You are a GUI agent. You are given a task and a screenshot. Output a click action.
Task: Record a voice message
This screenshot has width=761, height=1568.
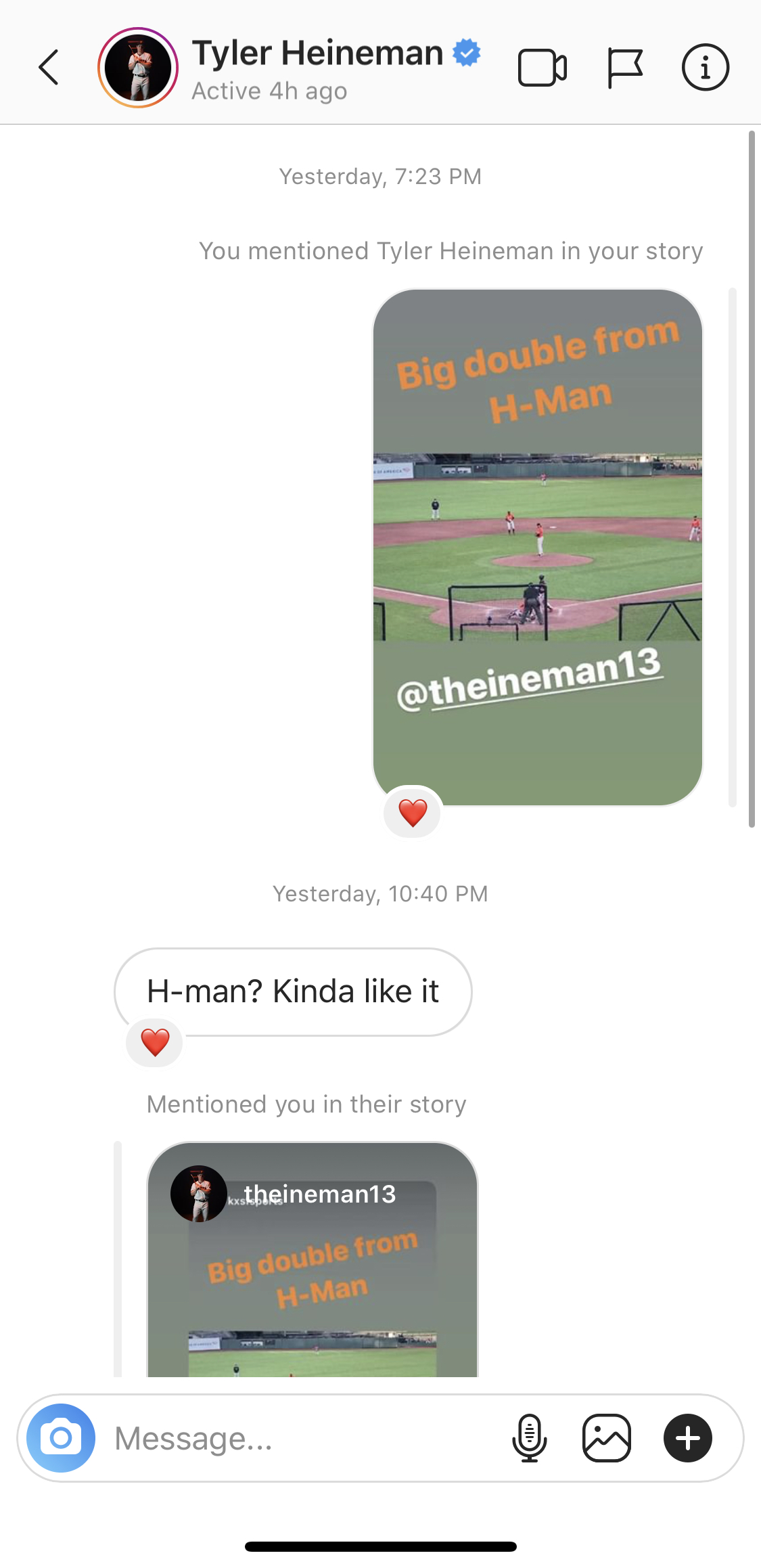(x=529, y=1438)
